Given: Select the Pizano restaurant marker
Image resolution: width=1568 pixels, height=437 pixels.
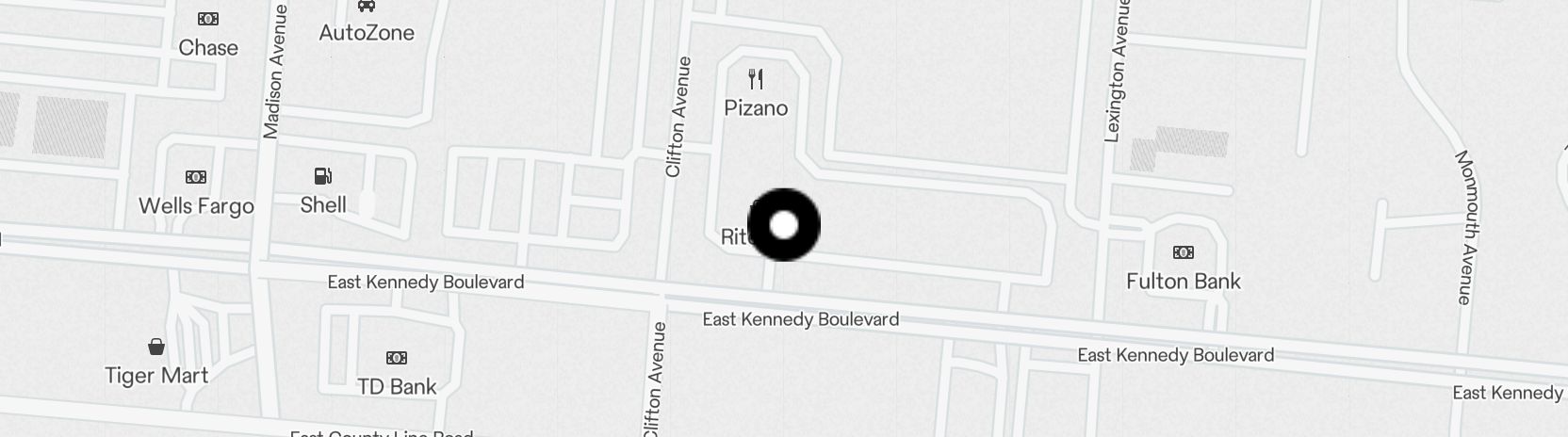Looking at the screenshot, I should click(755, 79).
